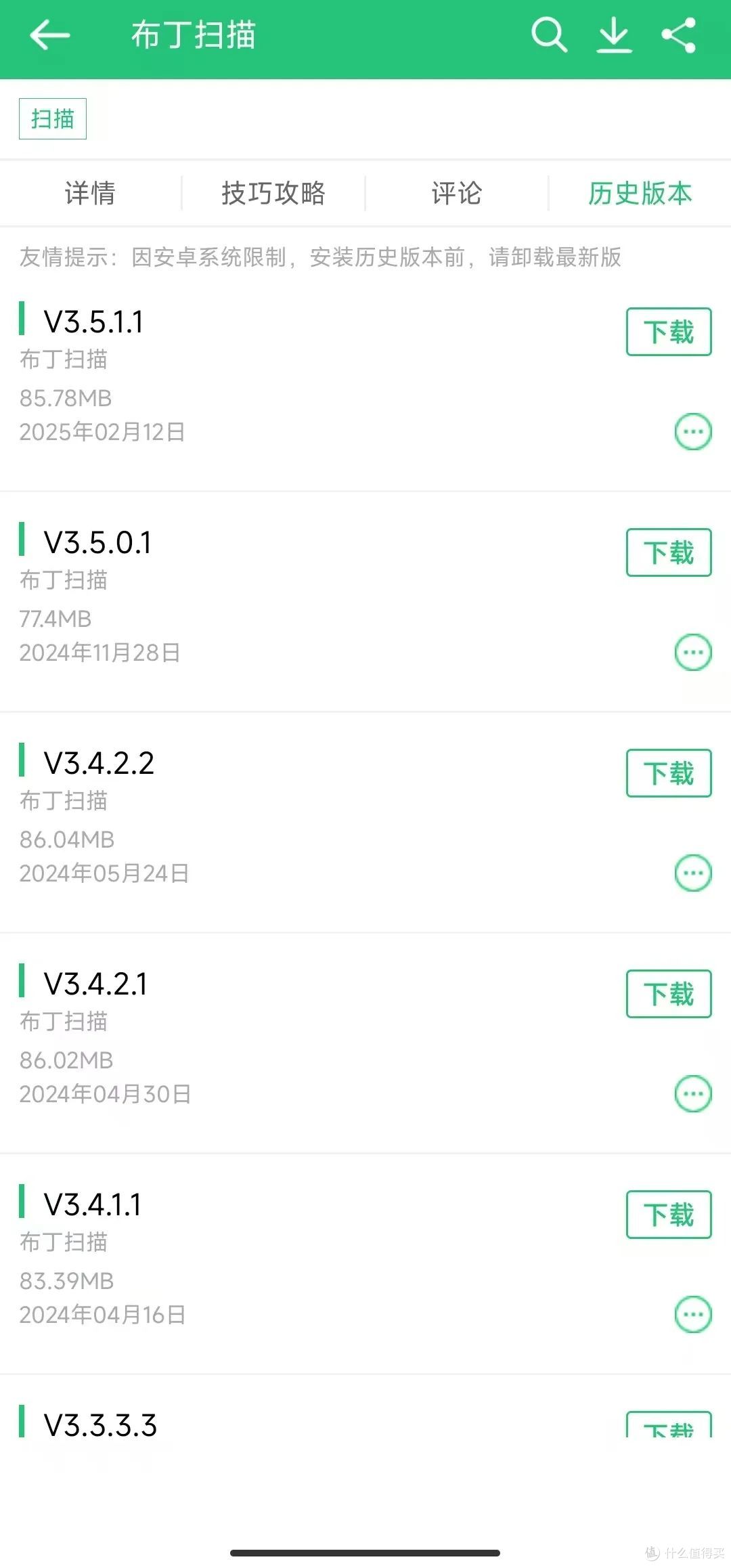Switch to the 详情 tab
This screenshot has width=731, height=1568.
90,194
